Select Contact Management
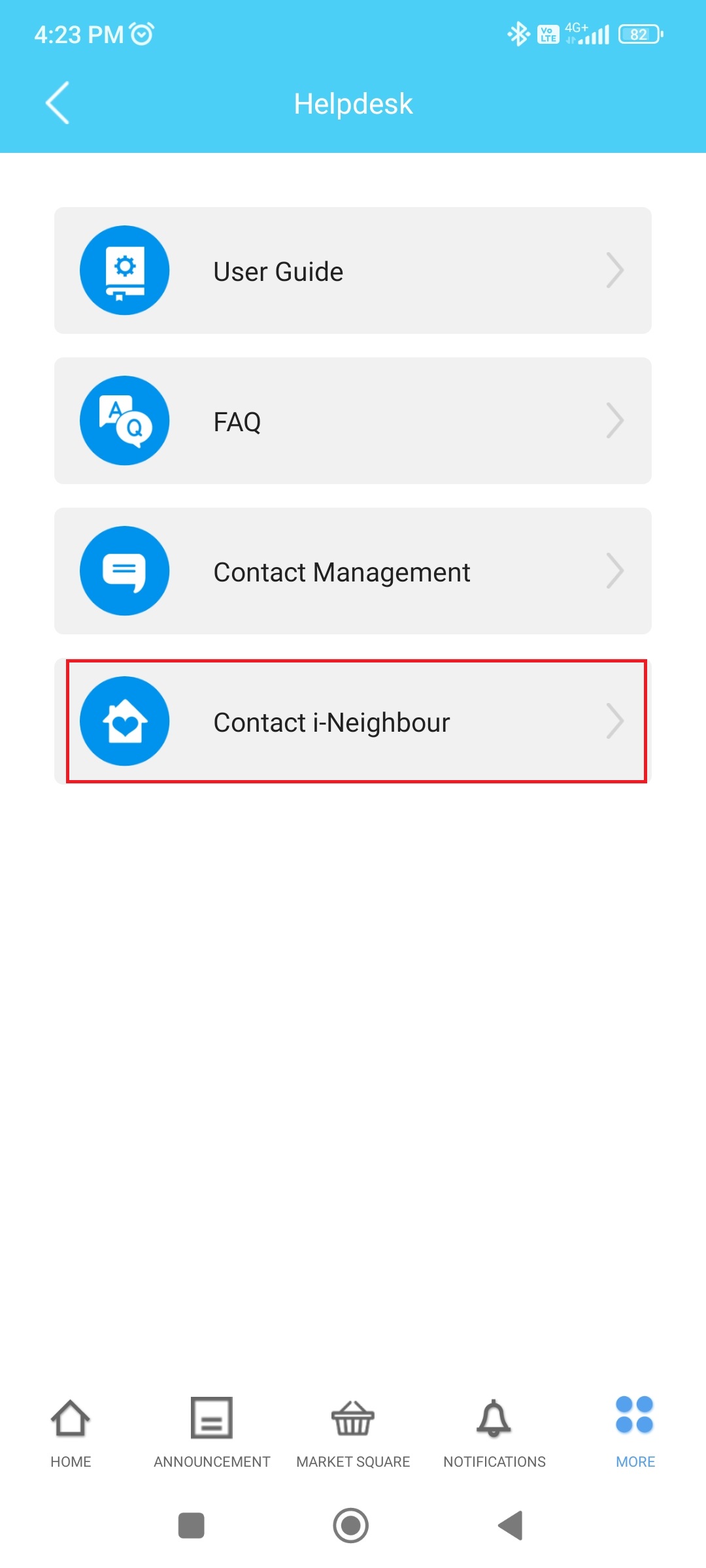 (353, 571)
